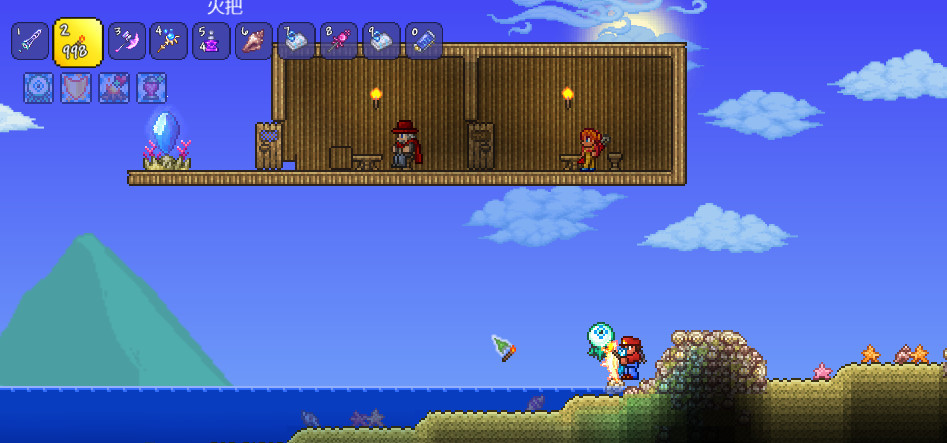Select the purple potion in slot 5
The height and width of the screenshot is (443, 947).
click(x=211, y=42)
